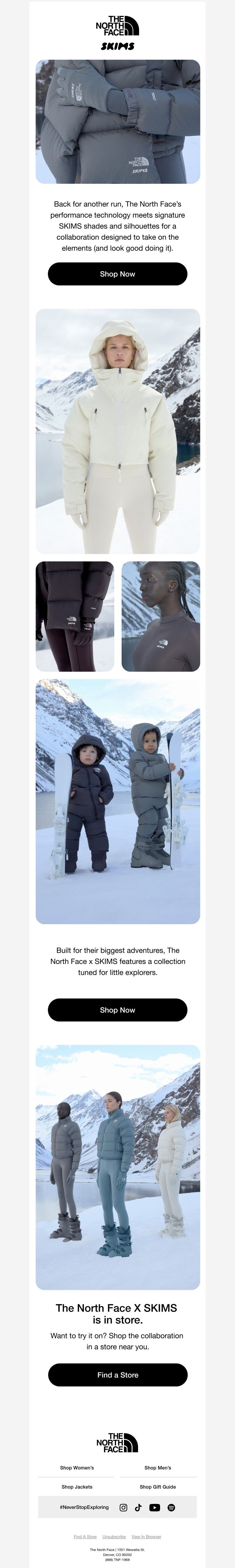The height and width of the screenshot is (1568, 235).
Task: Tap the Find A Store footer link
Action: pos(85,1536)
